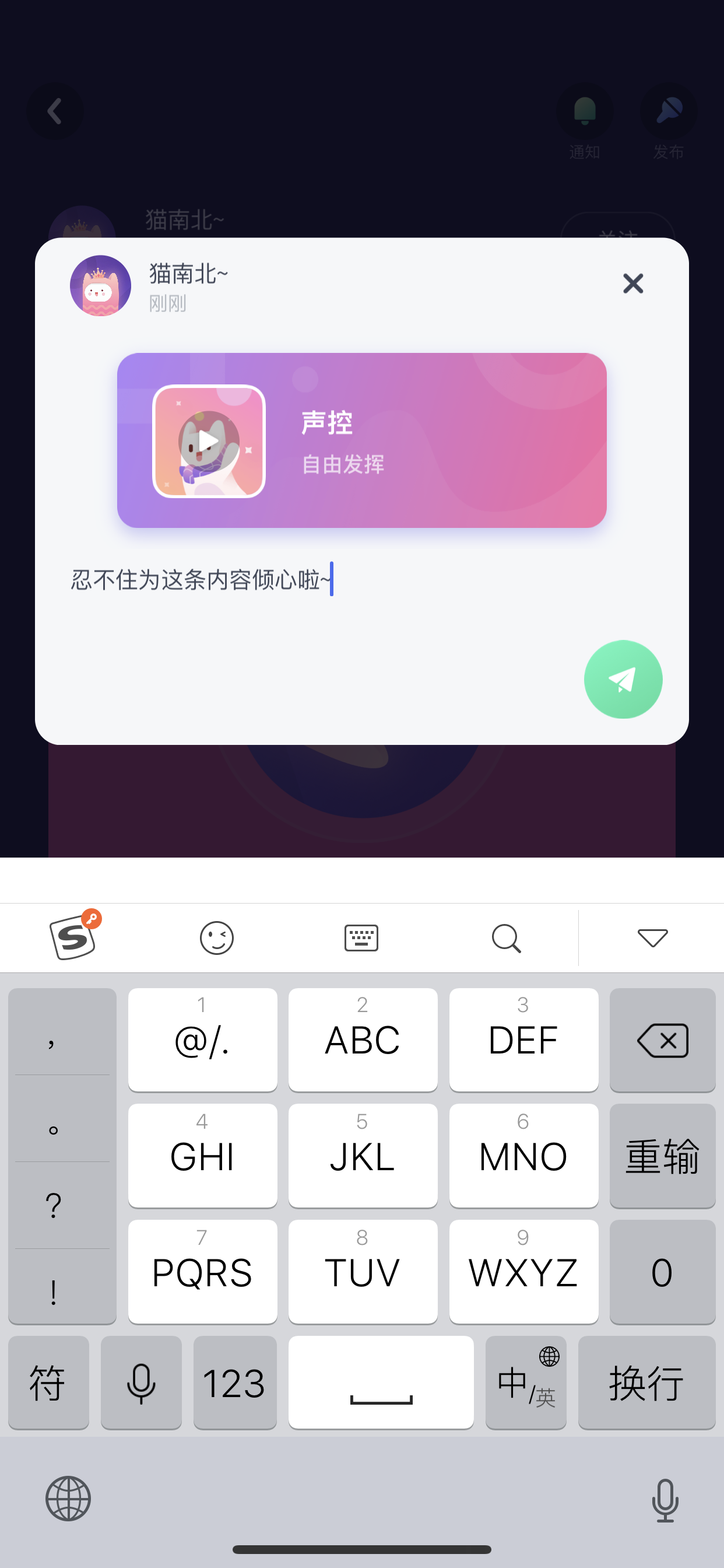
Task: Switch keyboard layout via keyboard icon
Action: (361, 937)
